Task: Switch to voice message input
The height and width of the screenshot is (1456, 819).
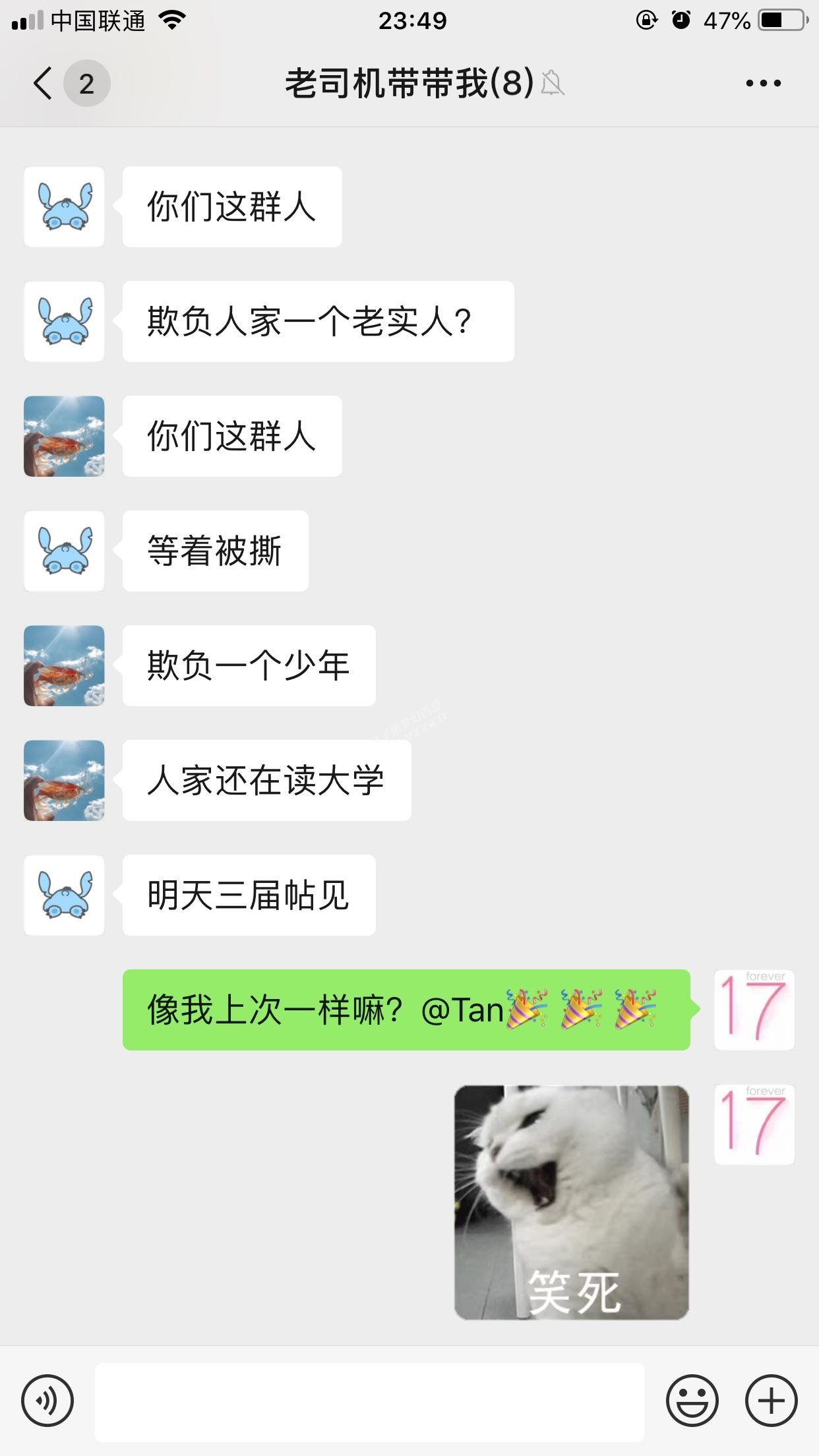Action: [x=47, y=1400]
